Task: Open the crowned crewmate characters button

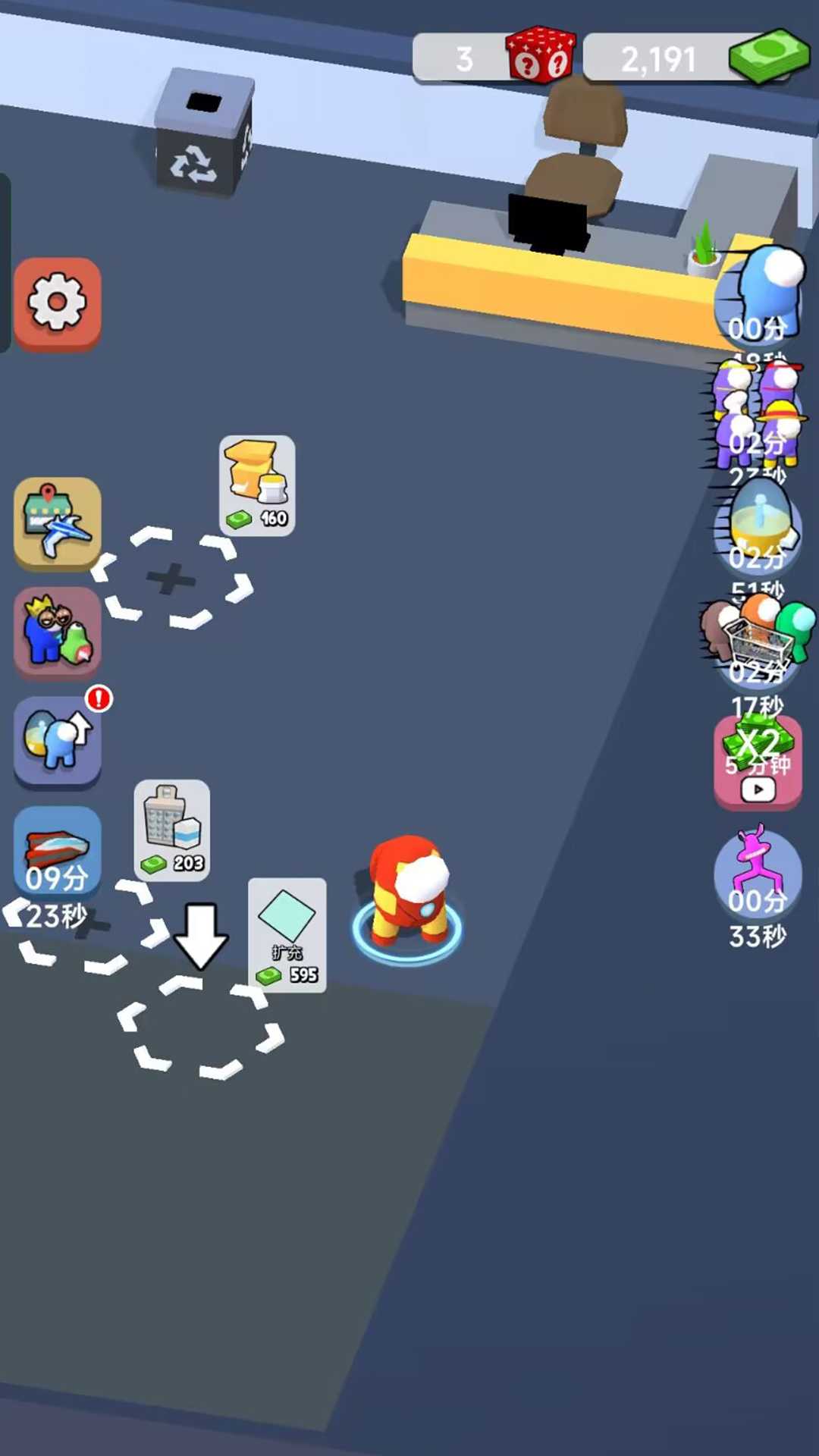Action: point(57,632)
